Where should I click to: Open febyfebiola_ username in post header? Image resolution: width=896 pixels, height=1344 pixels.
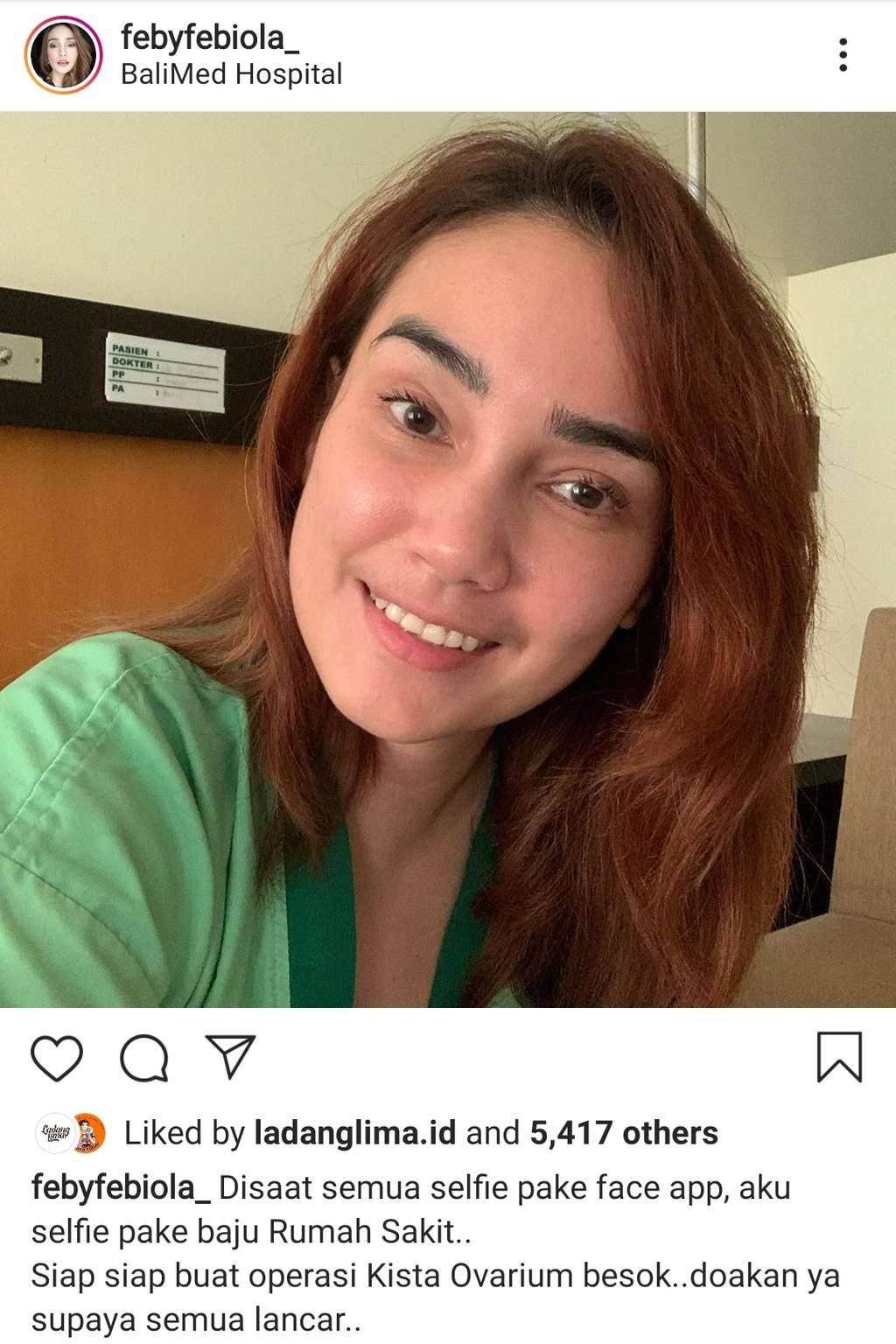210,38
